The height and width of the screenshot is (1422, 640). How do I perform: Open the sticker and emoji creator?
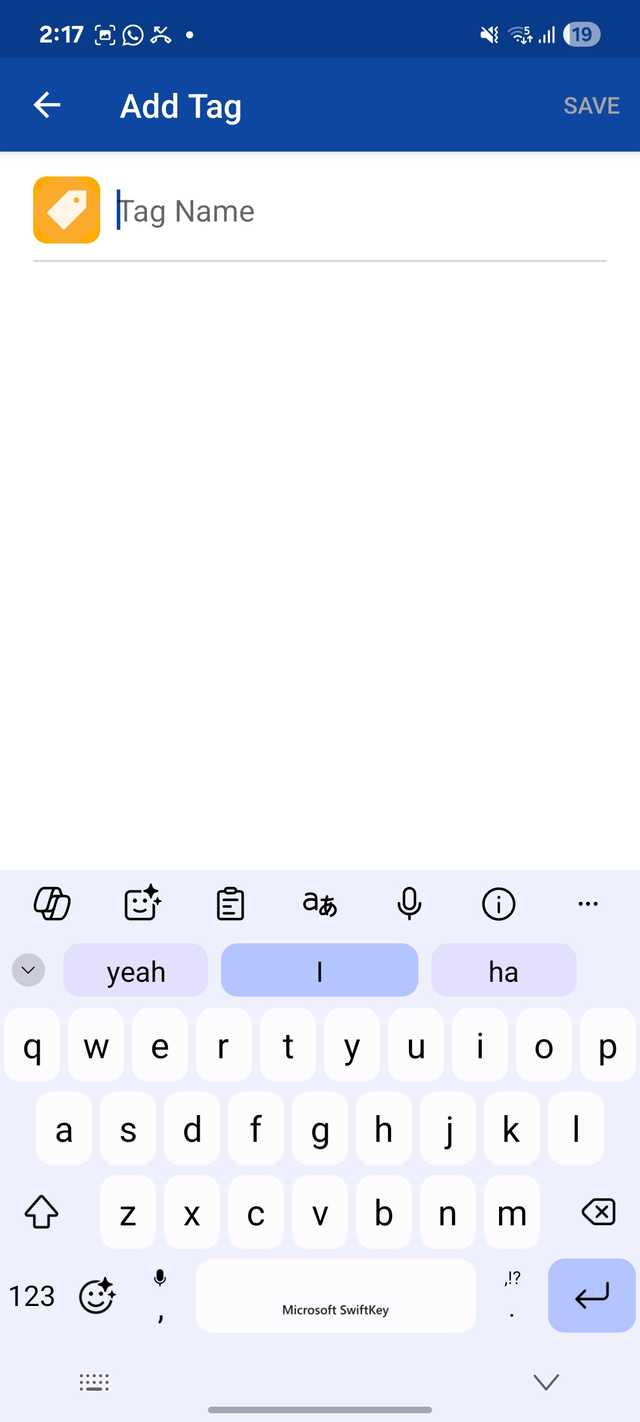(x=142, y=903)
